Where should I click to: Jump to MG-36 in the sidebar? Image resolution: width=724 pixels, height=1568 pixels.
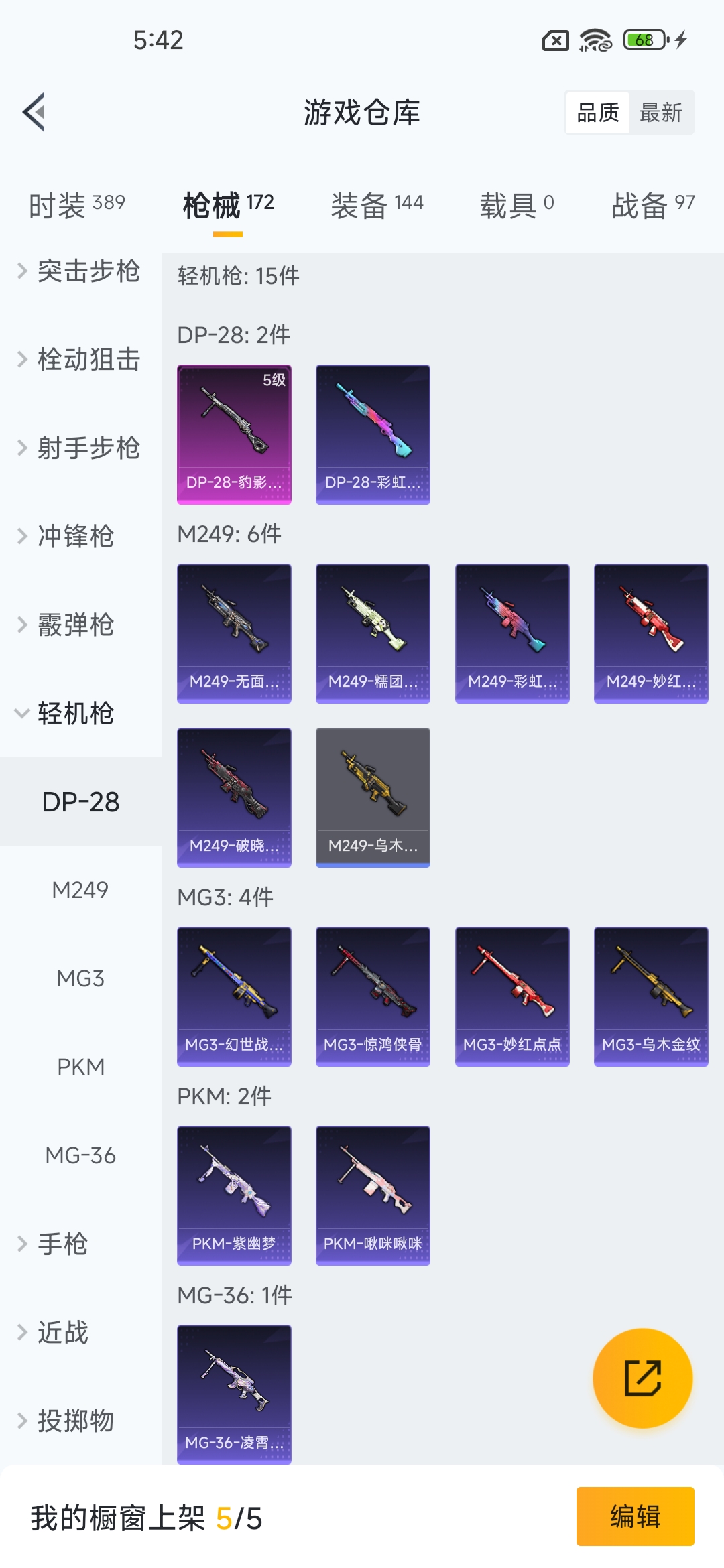pos(80,1155)
